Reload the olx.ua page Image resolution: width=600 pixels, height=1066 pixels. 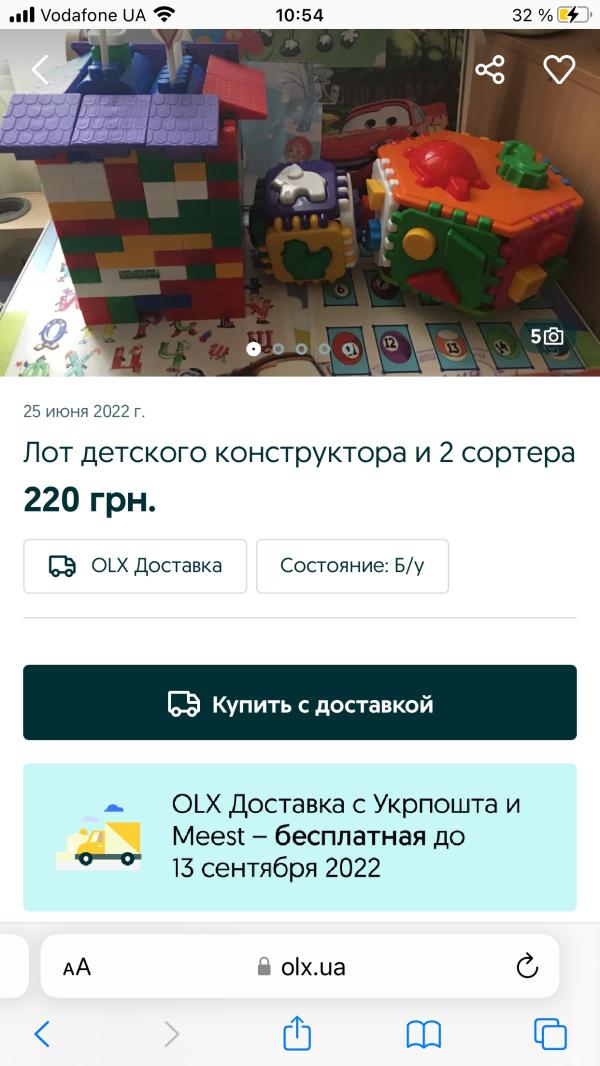(527, 966)
